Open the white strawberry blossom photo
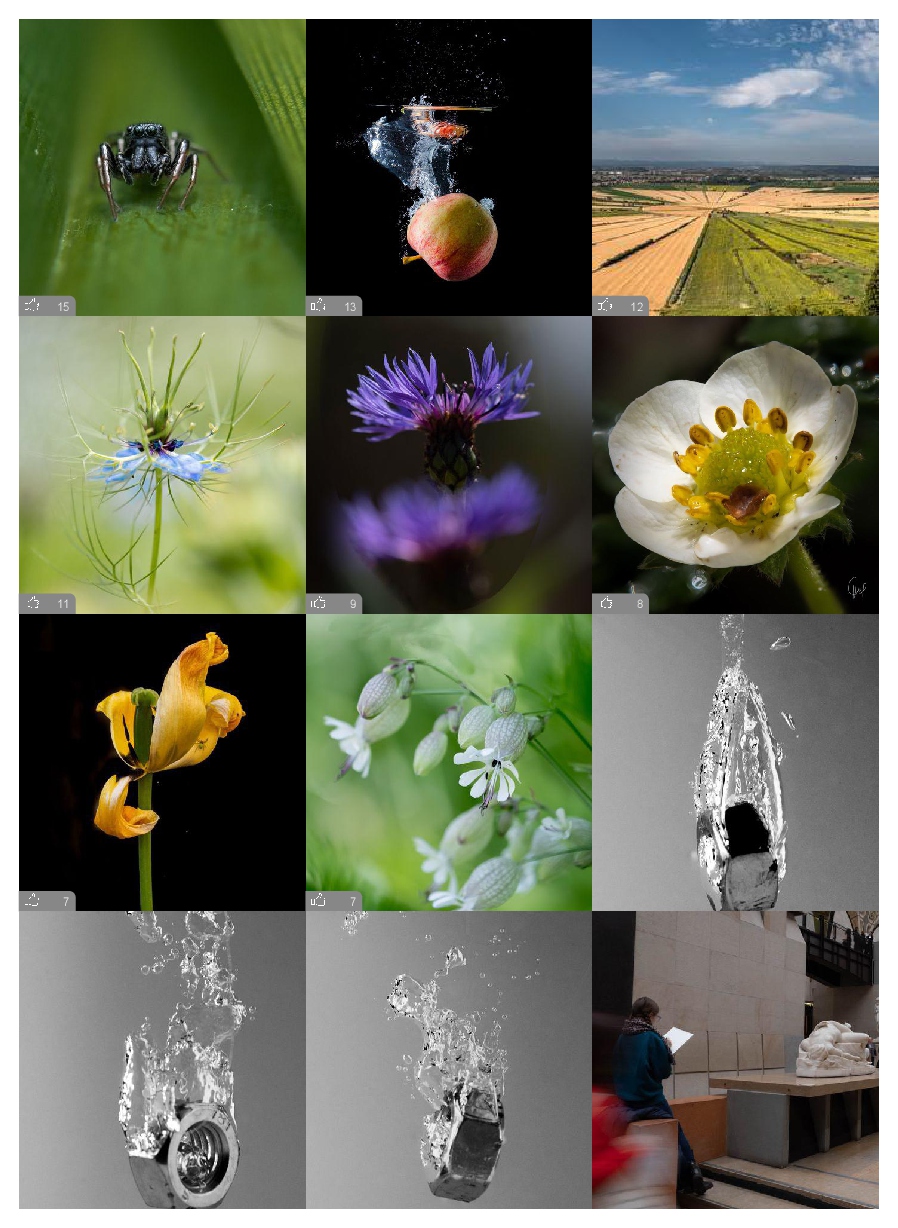The image size is (898, 1228). coord(735,465)
